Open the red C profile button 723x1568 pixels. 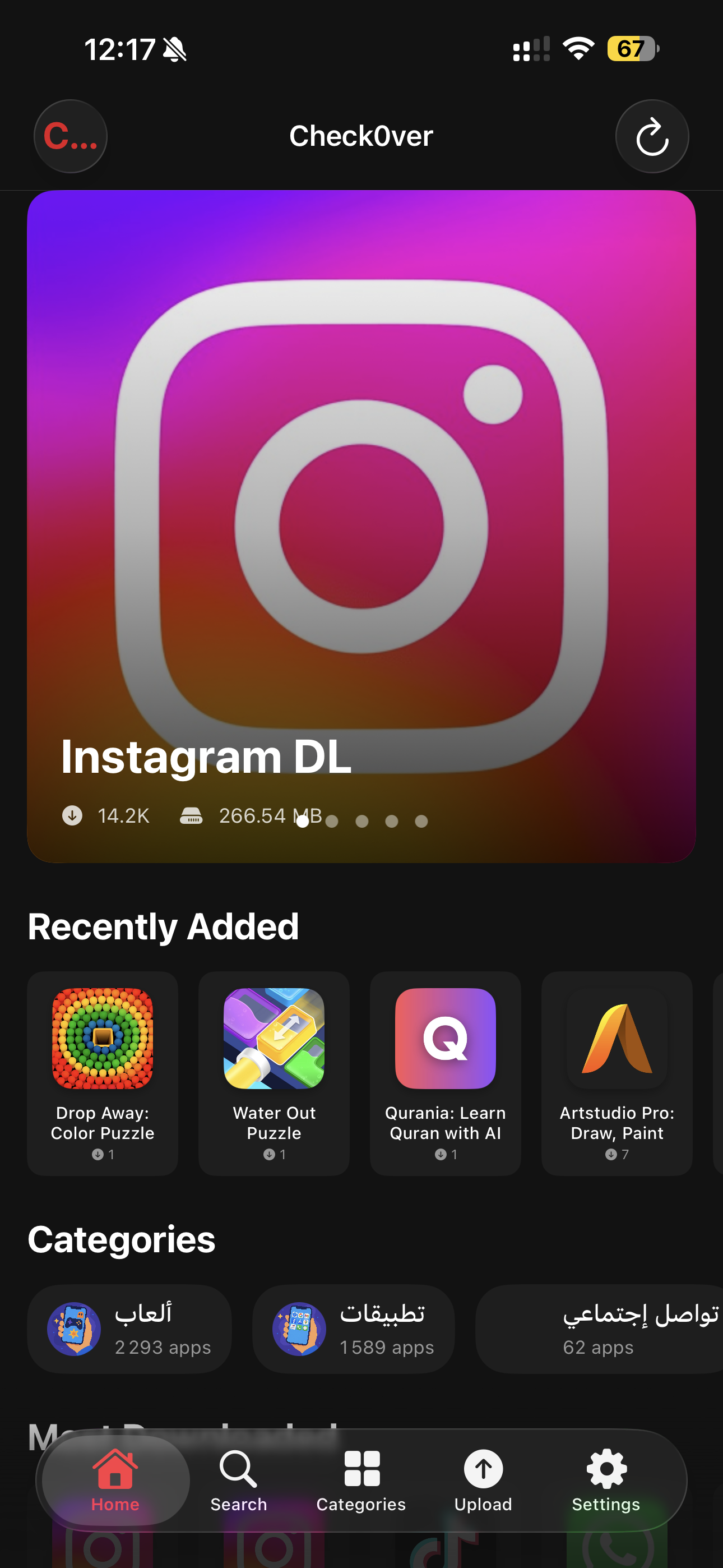tap(71, 136)
